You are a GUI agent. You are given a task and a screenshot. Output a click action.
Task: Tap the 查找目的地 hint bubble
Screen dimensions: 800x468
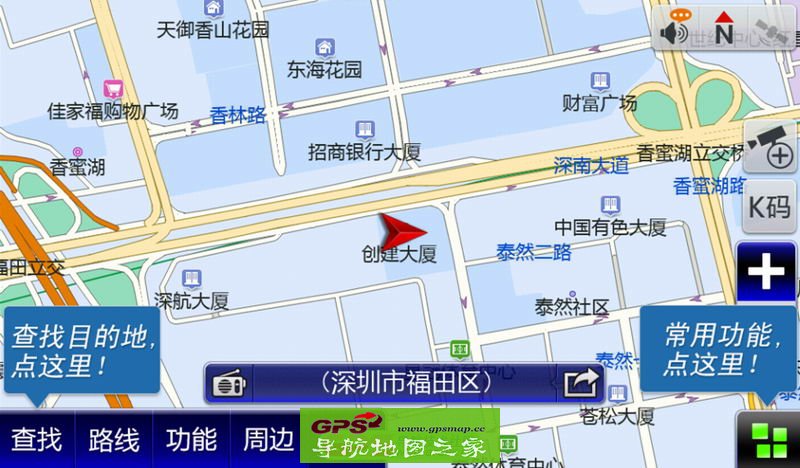83,350
